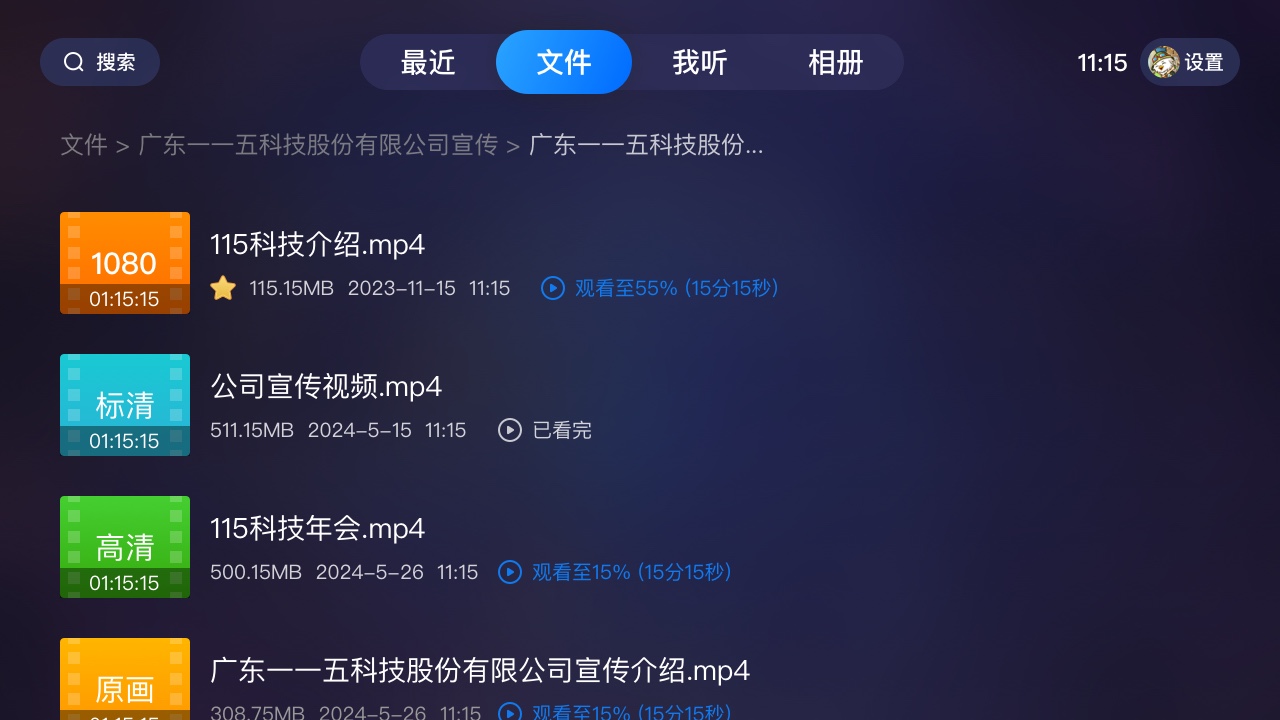
Task: Open 广东一一五科技股份有限公司宣传介绍.mp4
Action: [x=480, y=671]
